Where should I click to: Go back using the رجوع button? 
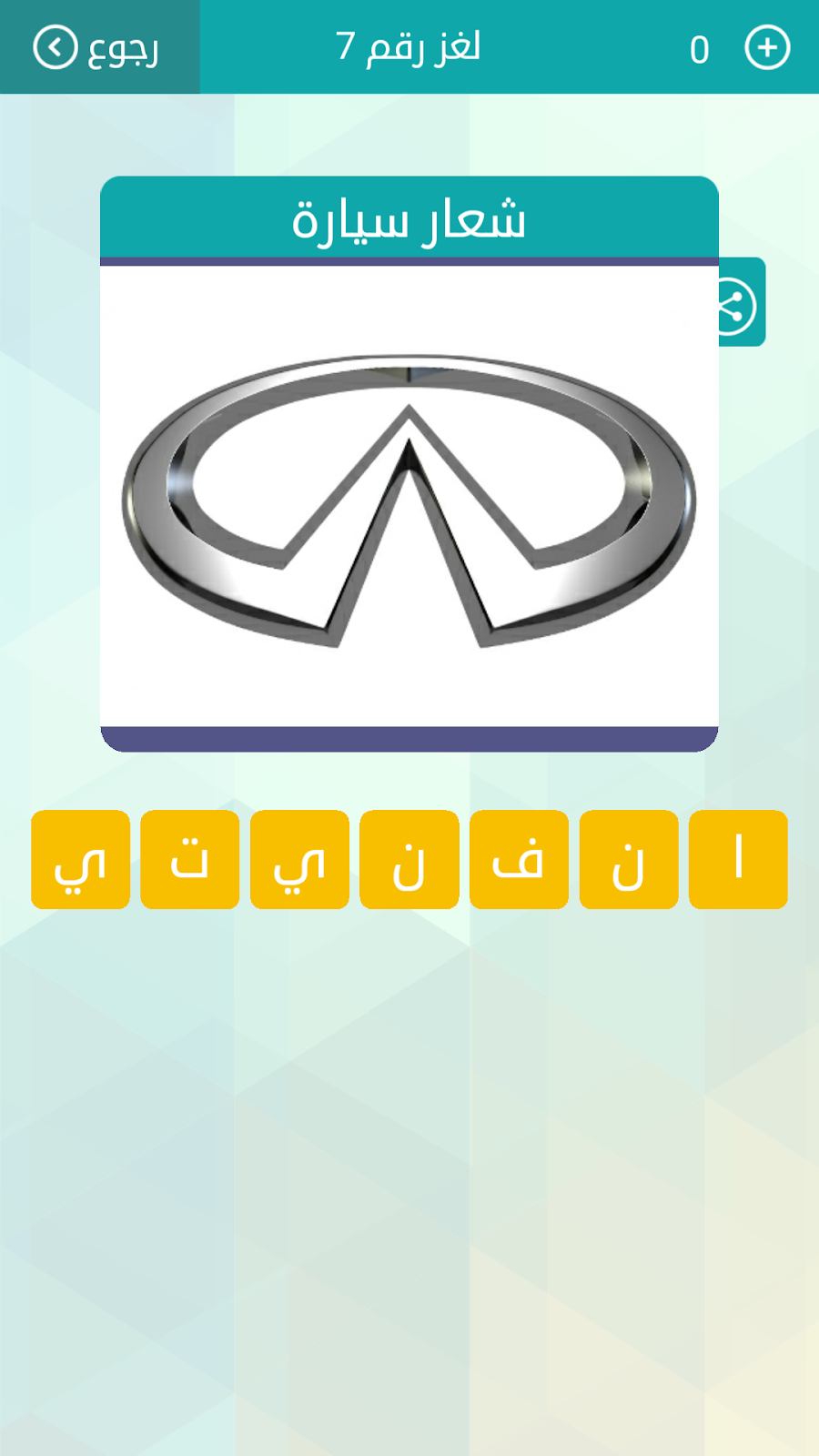[97, 47]
